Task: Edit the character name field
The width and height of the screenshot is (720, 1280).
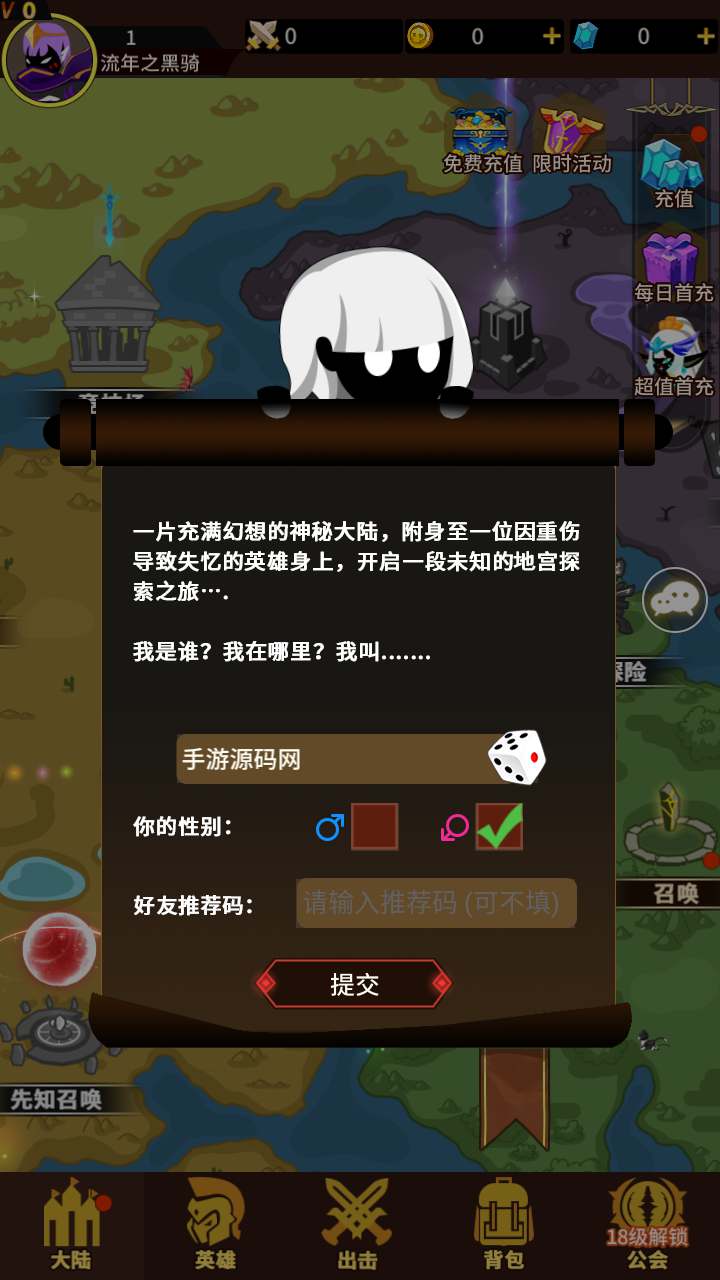Action: [x=330, y=759]
